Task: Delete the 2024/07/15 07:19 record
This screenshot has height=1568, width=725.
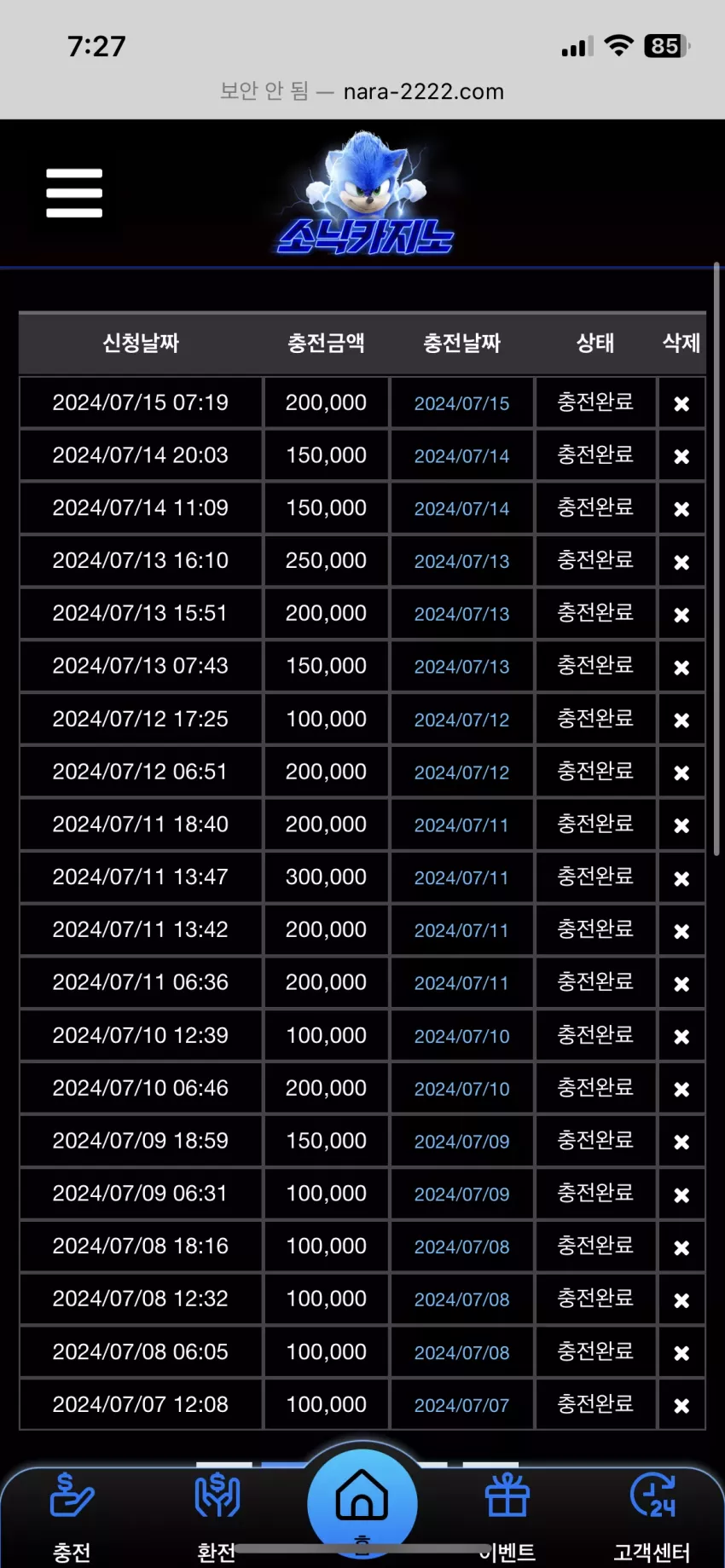Action: click(681, 404)
